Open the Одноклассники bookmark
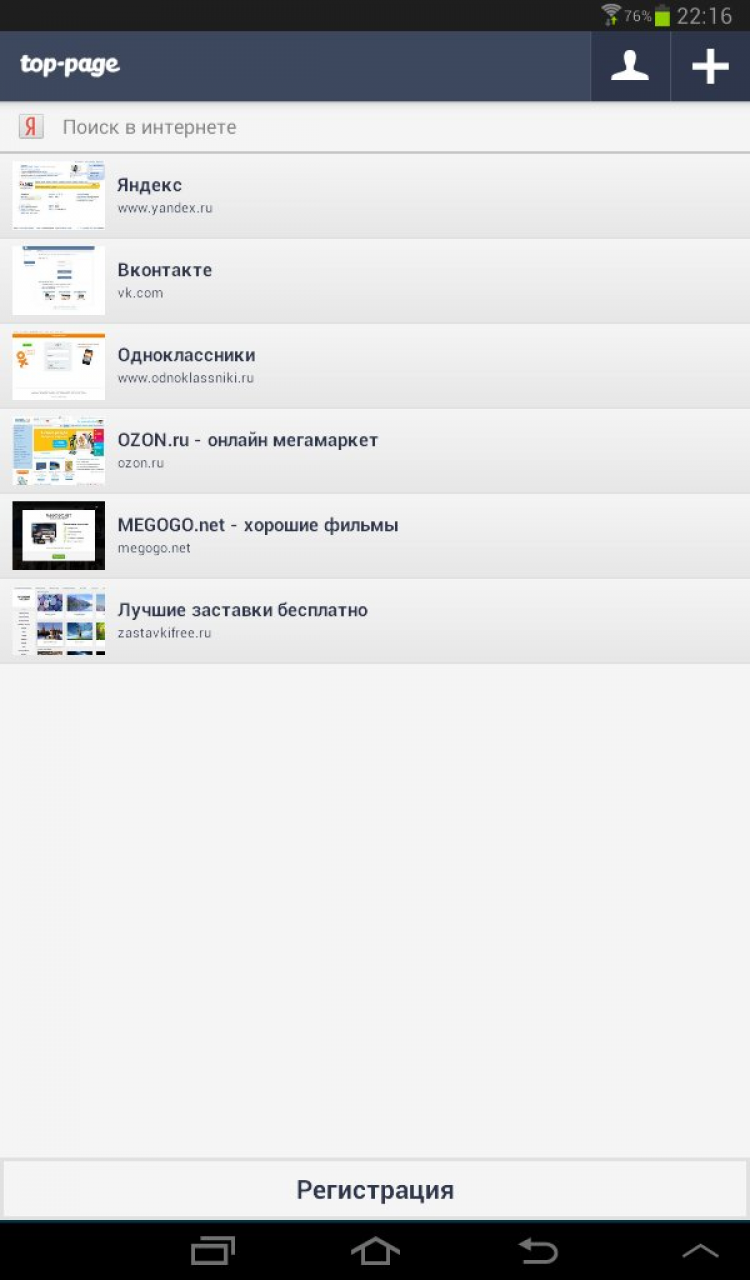 375,366
